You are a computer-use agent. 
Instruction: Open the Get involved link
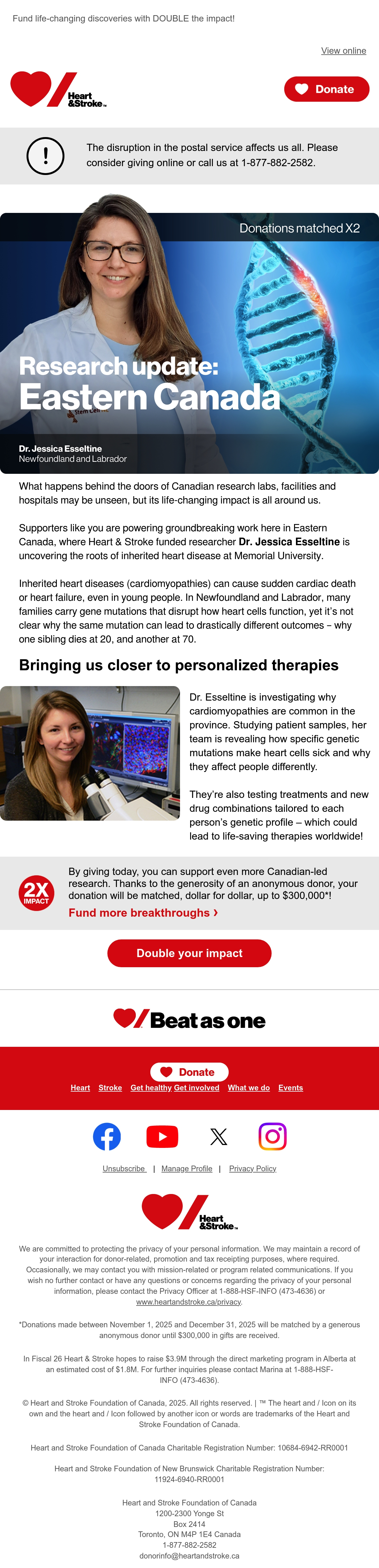coord(196,1088)
